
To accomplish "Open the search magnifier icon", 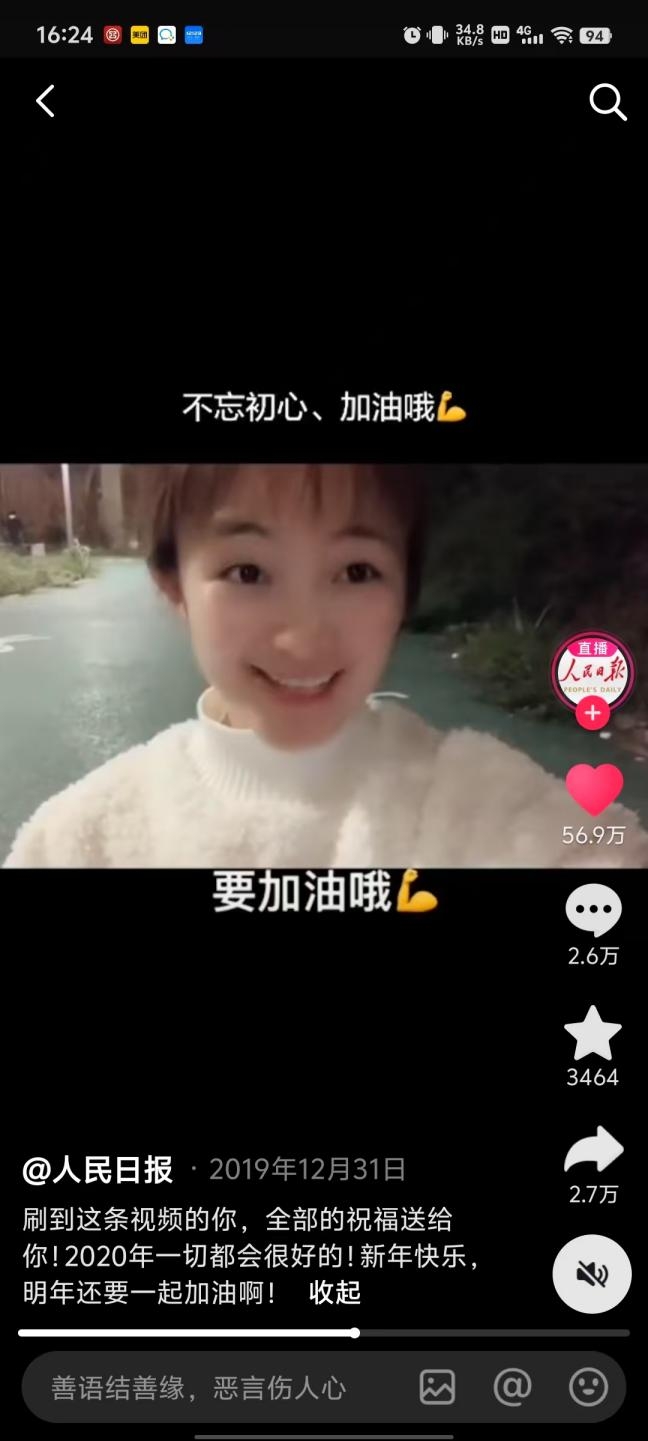I will pos(607,101).
